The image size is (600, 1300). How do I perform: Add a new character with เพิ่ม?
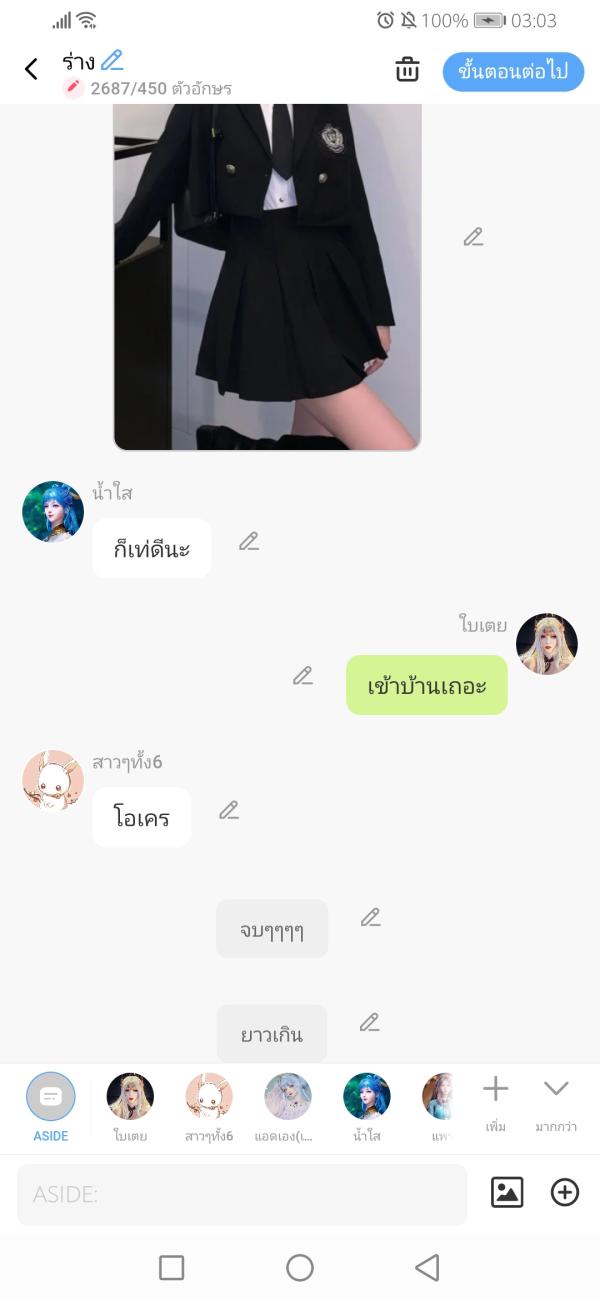(x=495, y=1102)
